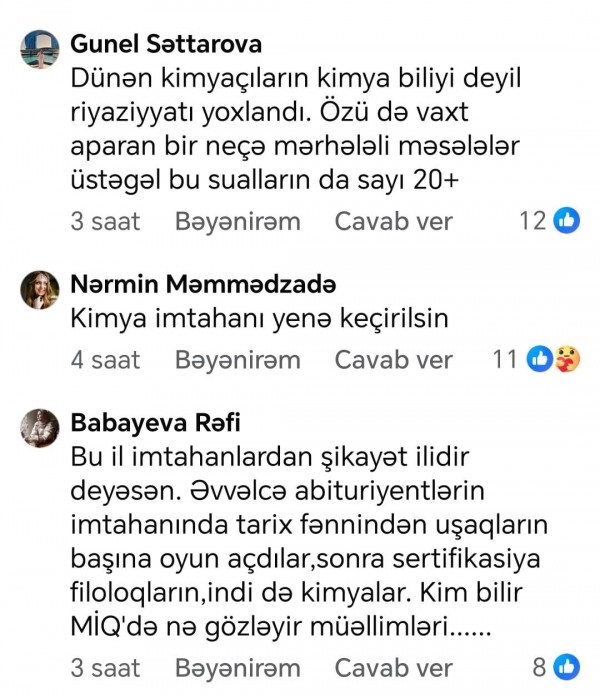This screenshot has width=600, height=697.
Task: Like Babayeva Rəfi's comment via Bəyənirəm
Action: [x=237, y=667]
